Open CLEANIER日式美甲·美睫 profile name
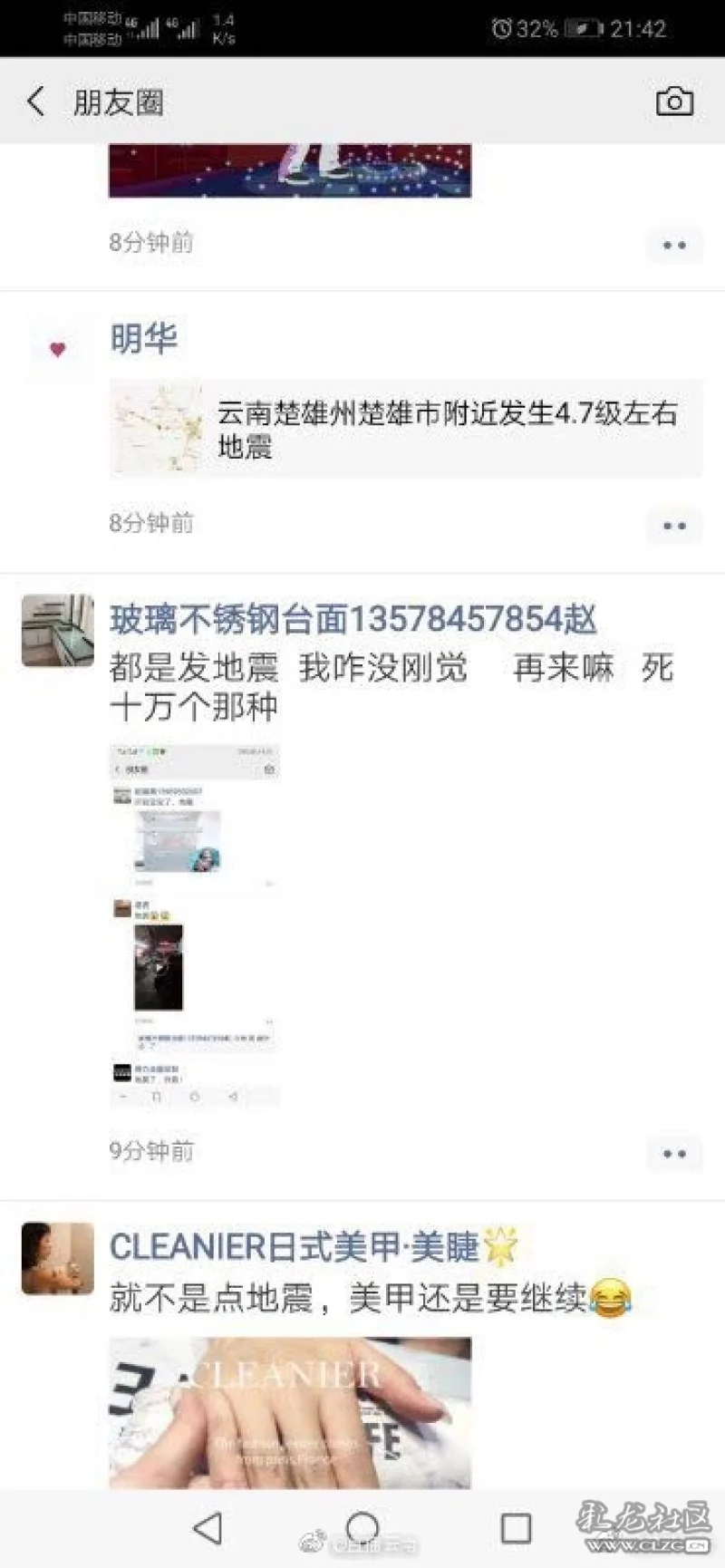This screenshot has width=725, height=1568. coord(295,1247)
